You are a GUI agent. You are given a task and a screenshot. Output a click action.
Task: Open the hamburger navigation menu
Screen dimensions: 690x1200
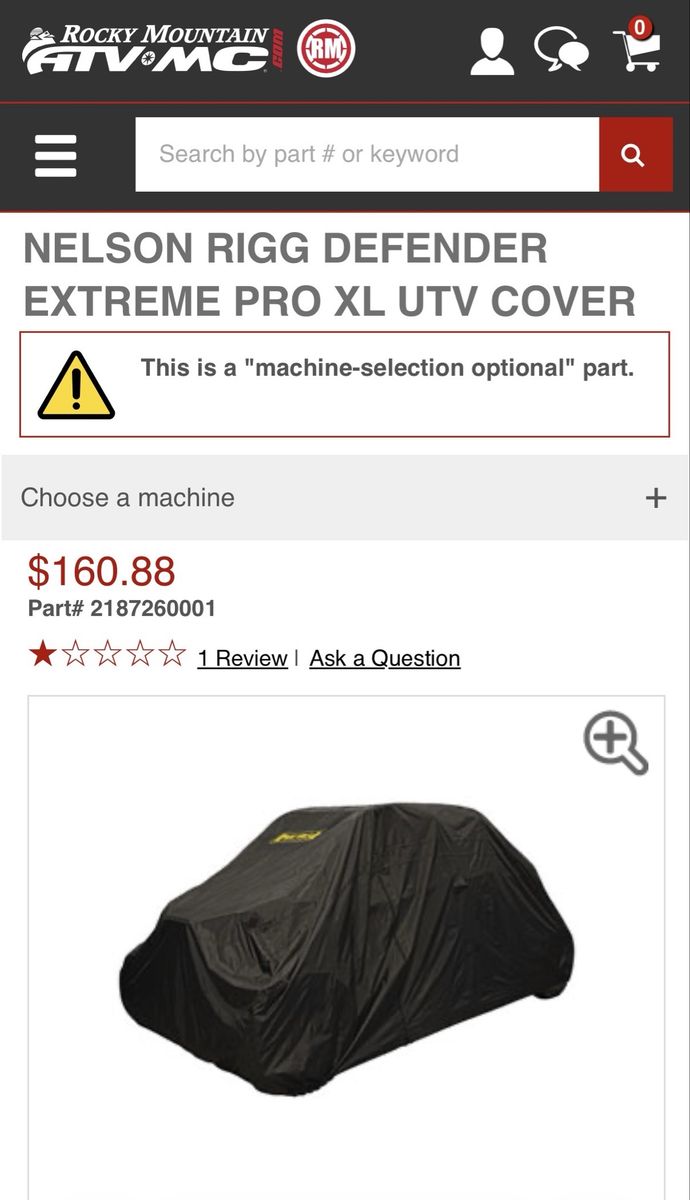pos(55,155)
